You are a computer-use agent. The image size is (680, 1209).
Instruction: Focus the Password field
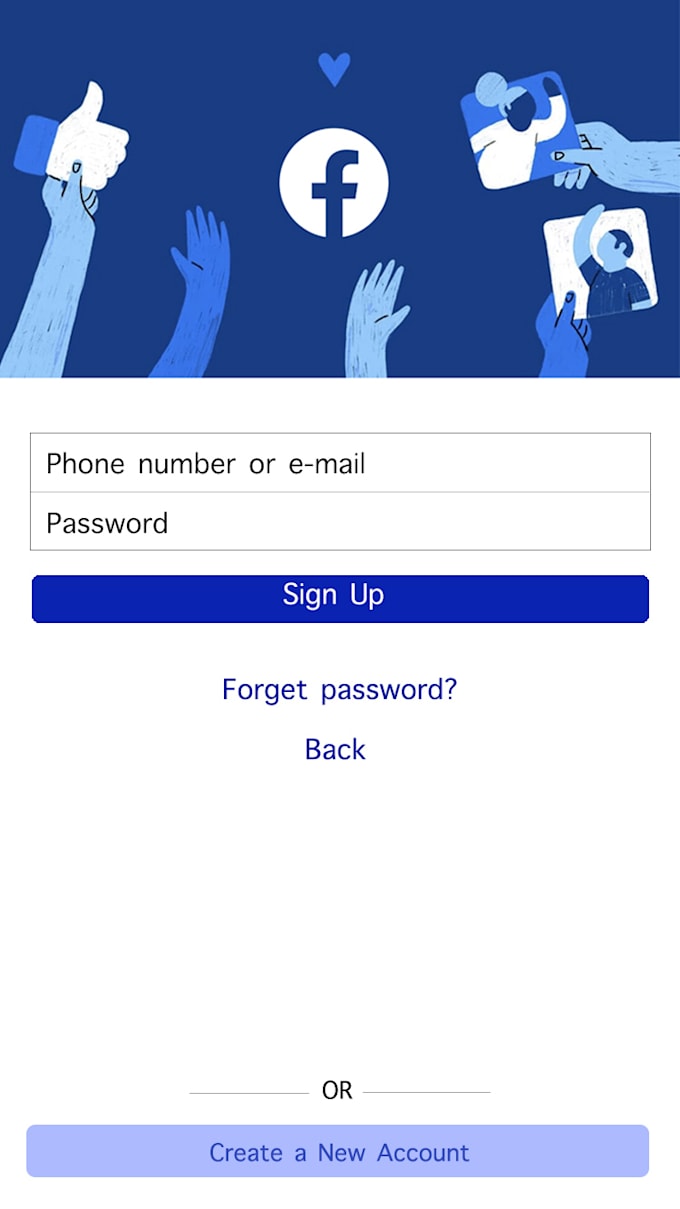tap(340, 522)
